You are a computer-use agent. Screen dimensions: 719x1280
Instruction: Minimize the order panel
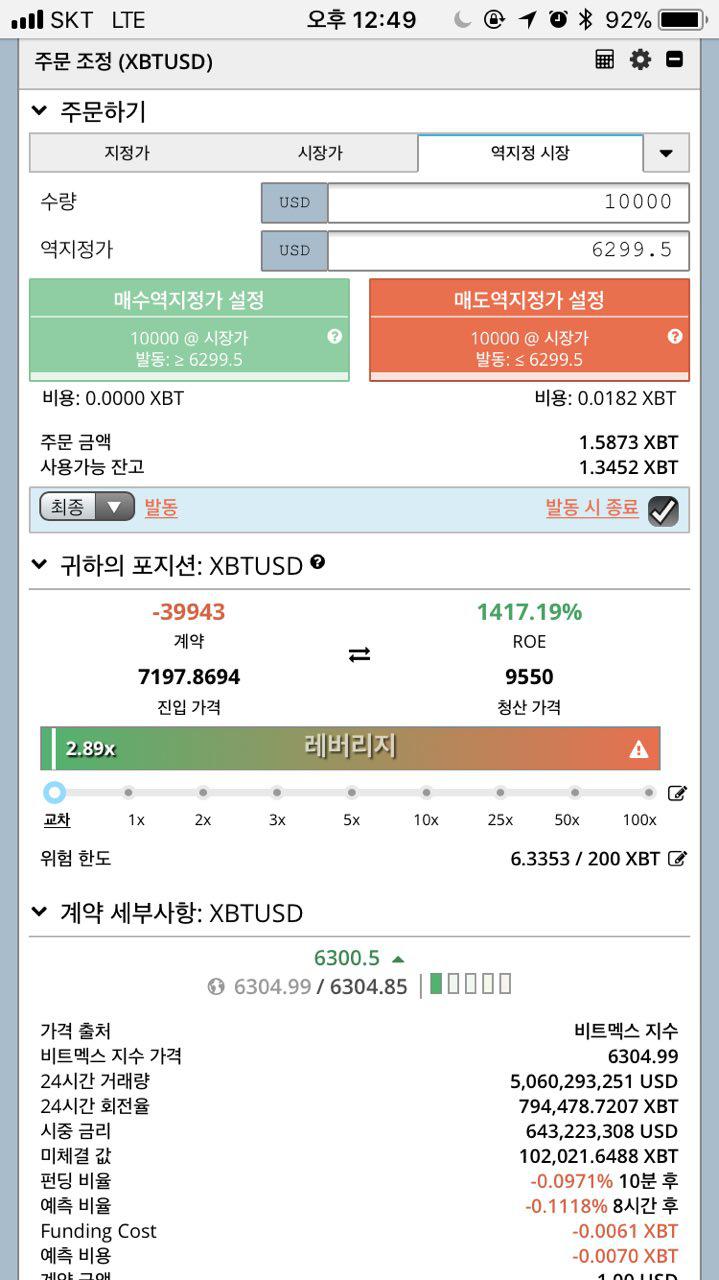pyautogui.click(x=674, y=60)
